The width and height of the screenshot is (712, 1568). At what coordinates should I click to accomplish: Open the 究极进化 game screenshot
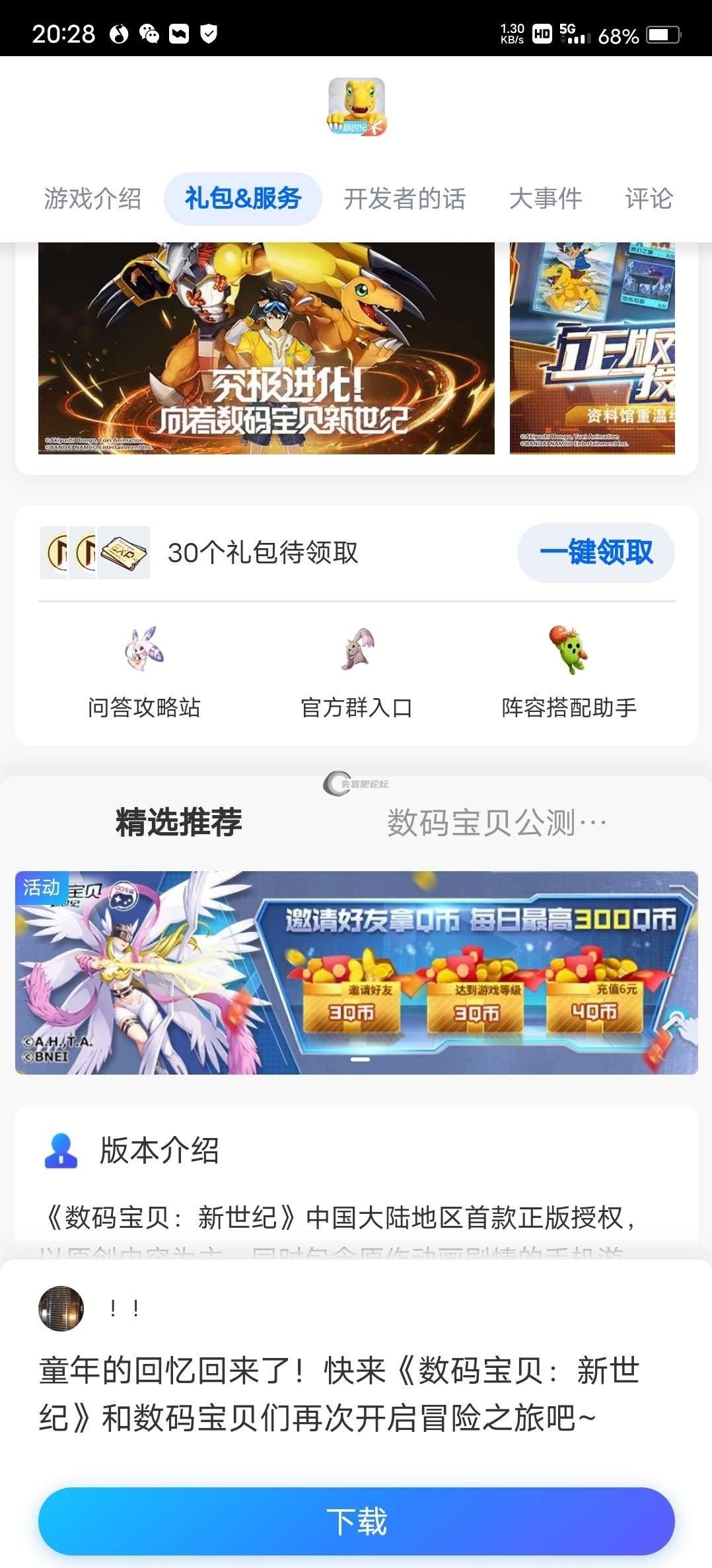(x=266, y=348)
